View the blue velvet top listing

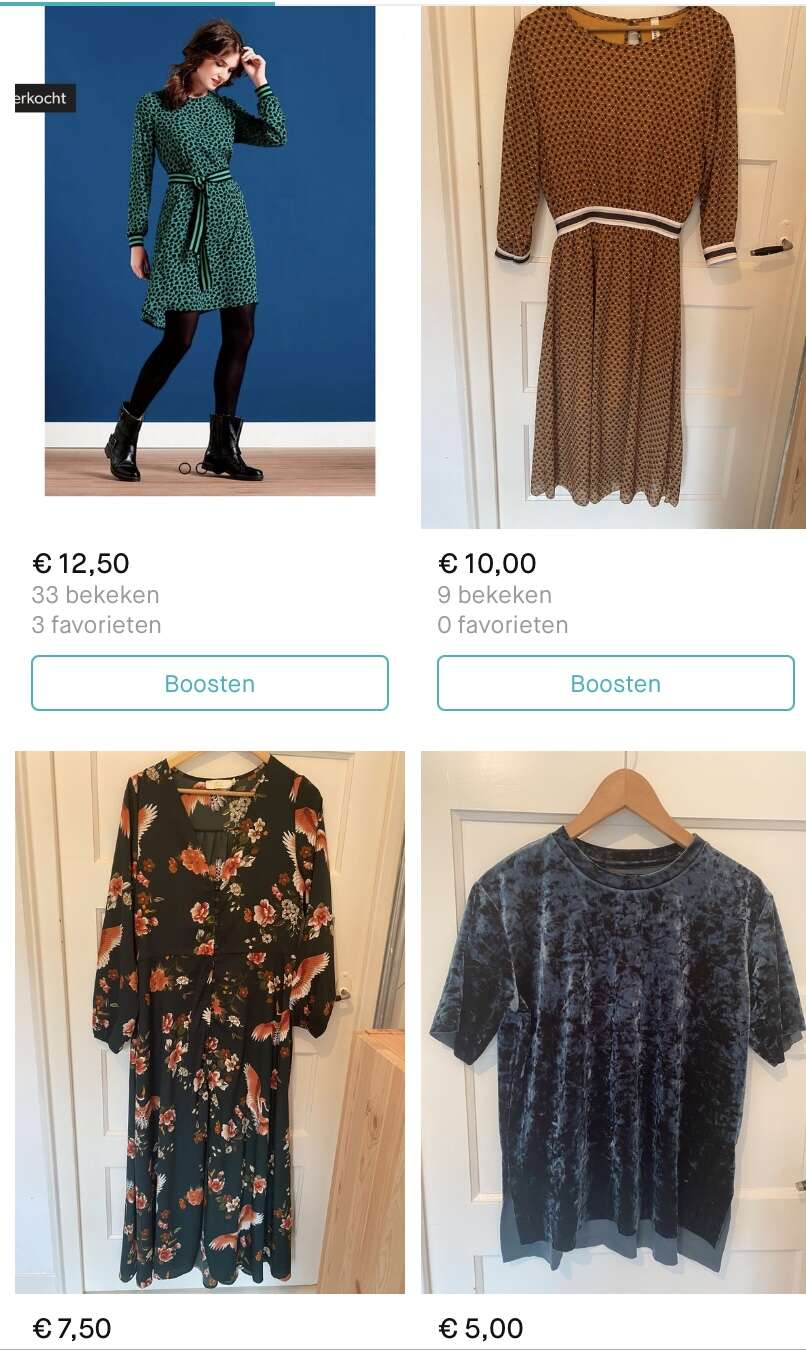tap(613, 1020)
